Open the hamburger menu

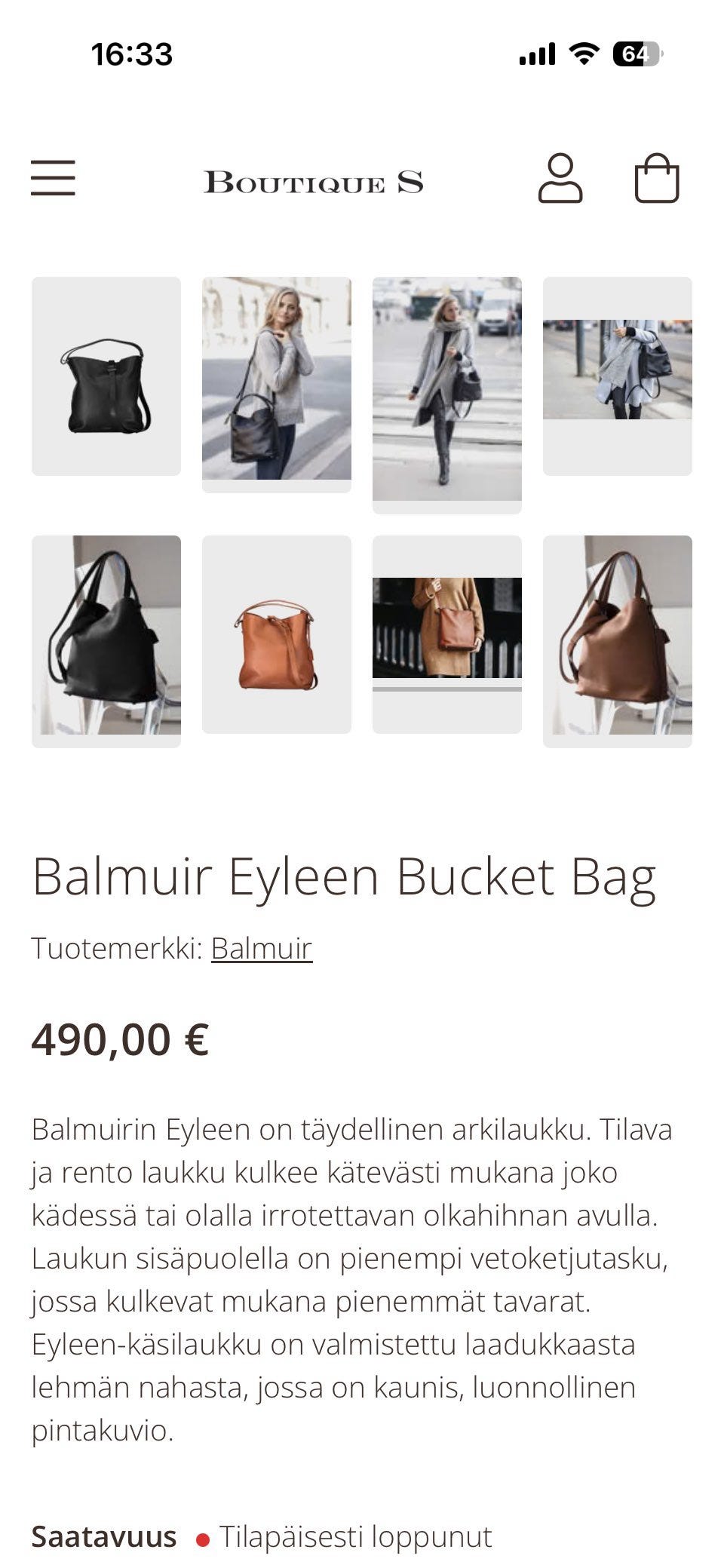(53, 178)
